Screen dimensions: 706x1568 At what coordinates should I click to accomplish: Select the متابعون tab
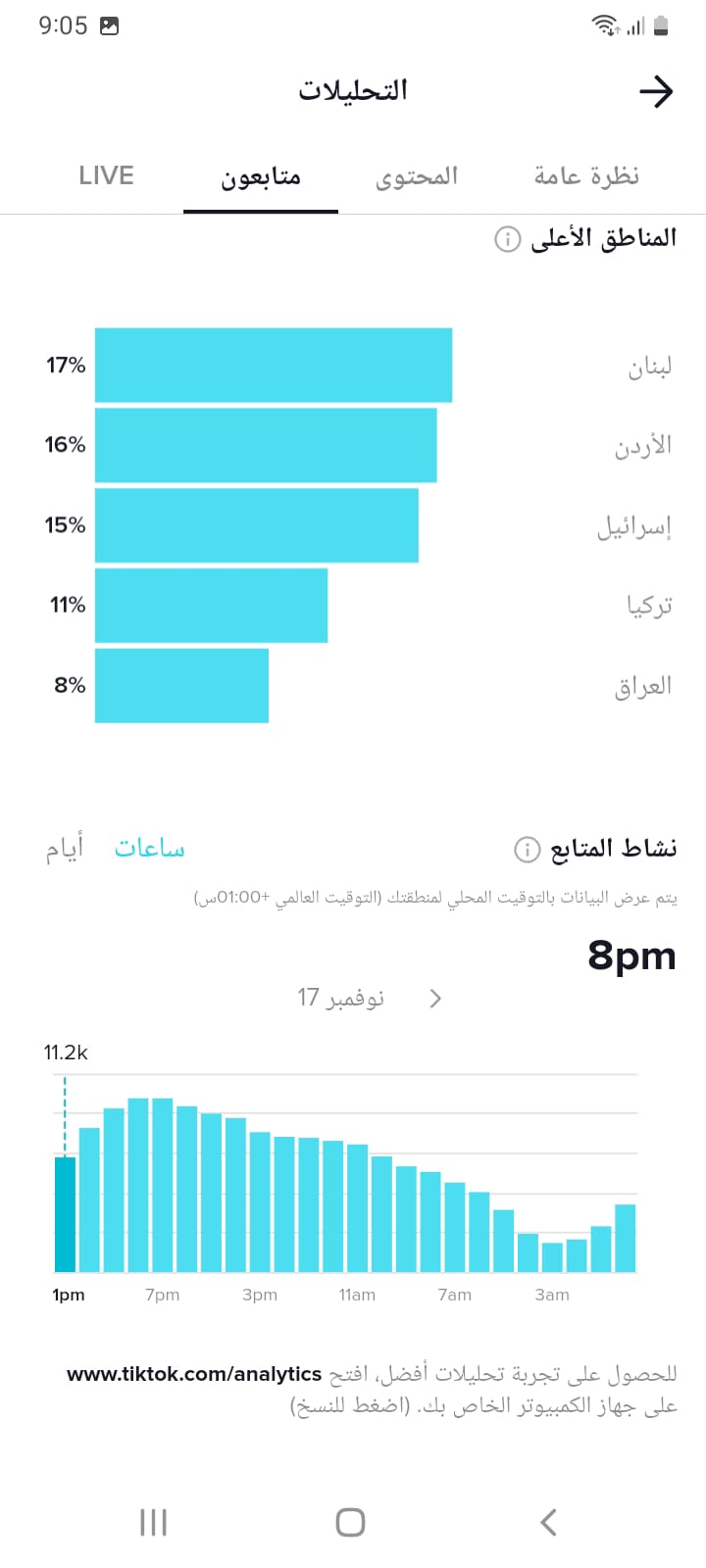[261, 176]
